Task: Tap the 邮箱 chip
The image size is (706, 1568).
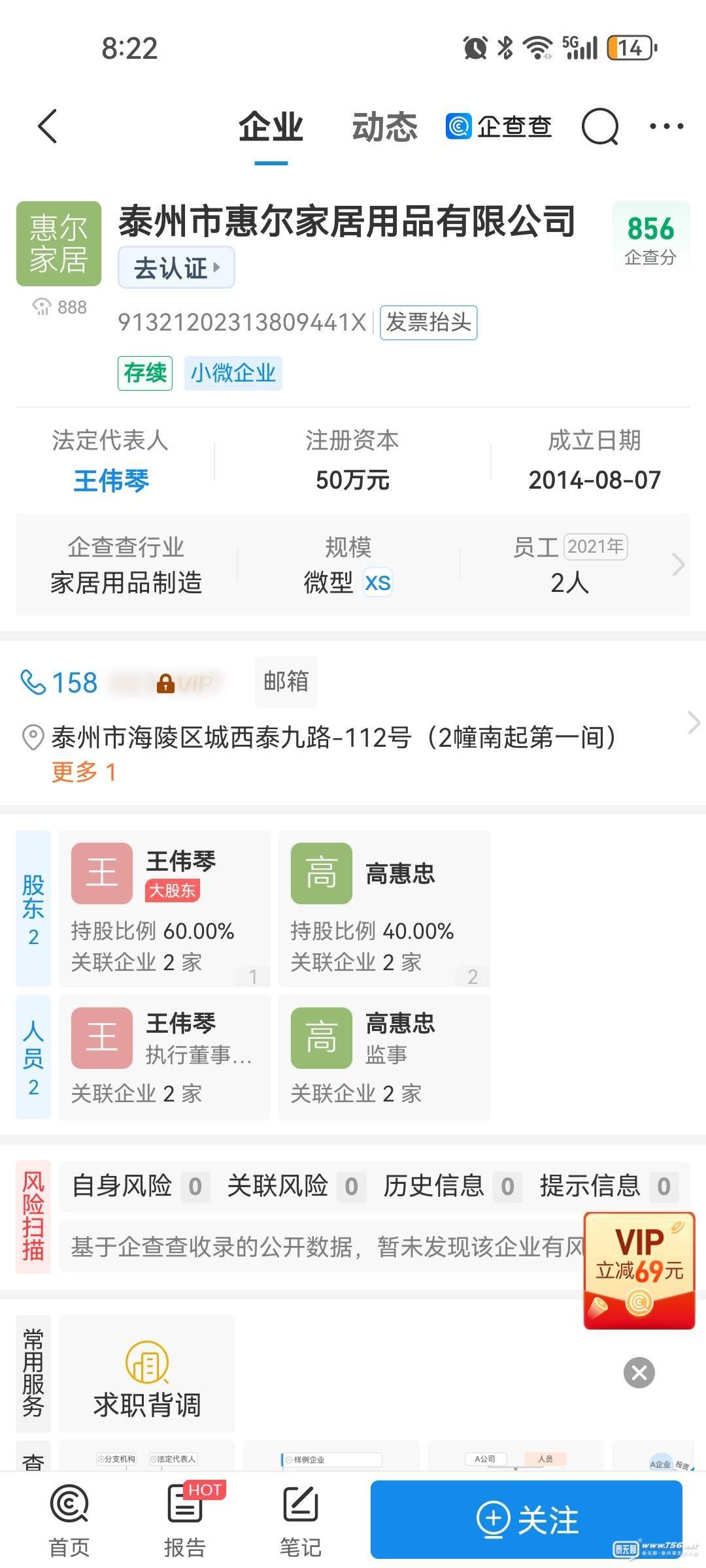Action: coord(286,681)
